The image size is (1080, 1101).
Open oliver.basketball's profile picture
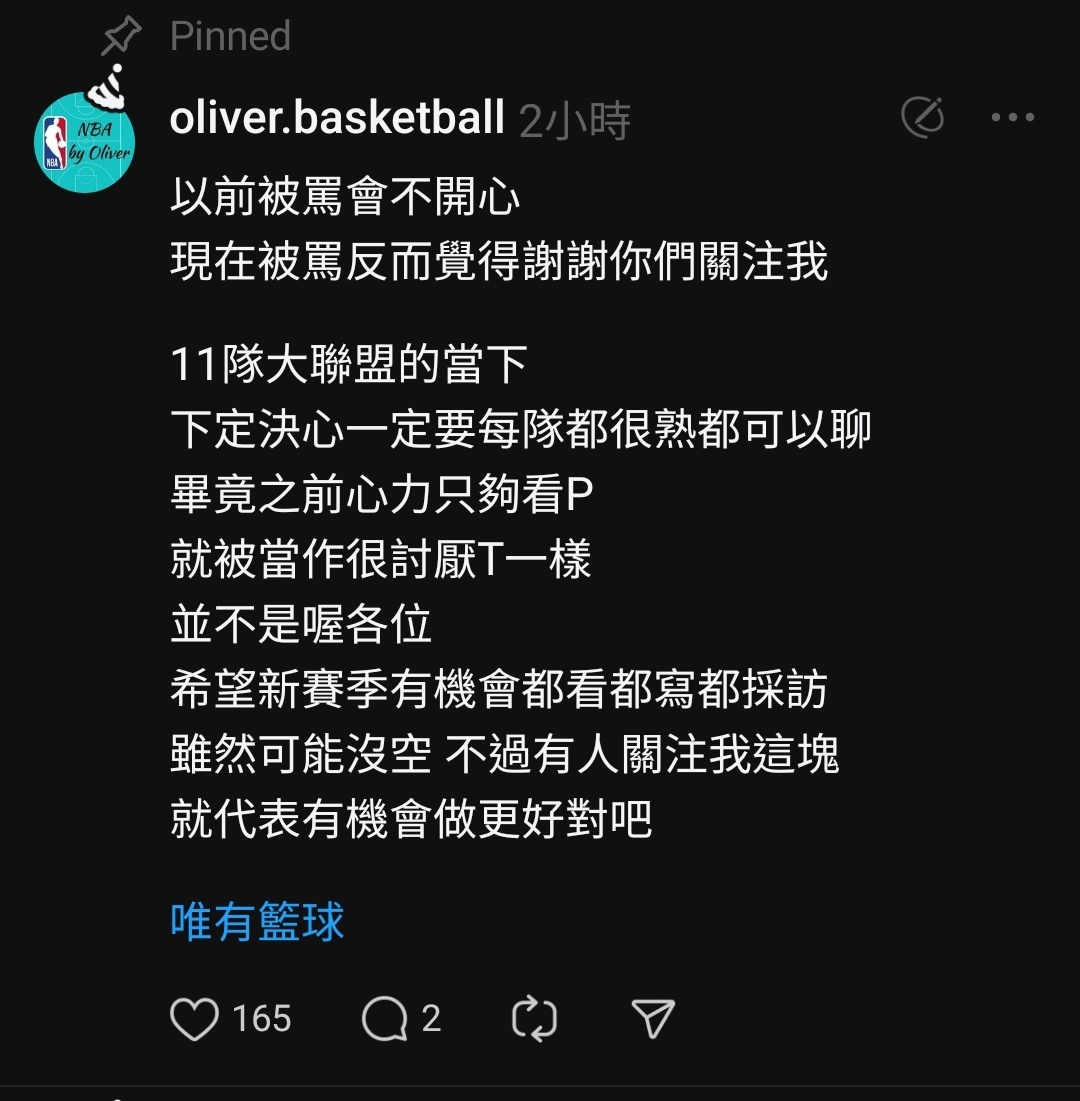point(84,141)
